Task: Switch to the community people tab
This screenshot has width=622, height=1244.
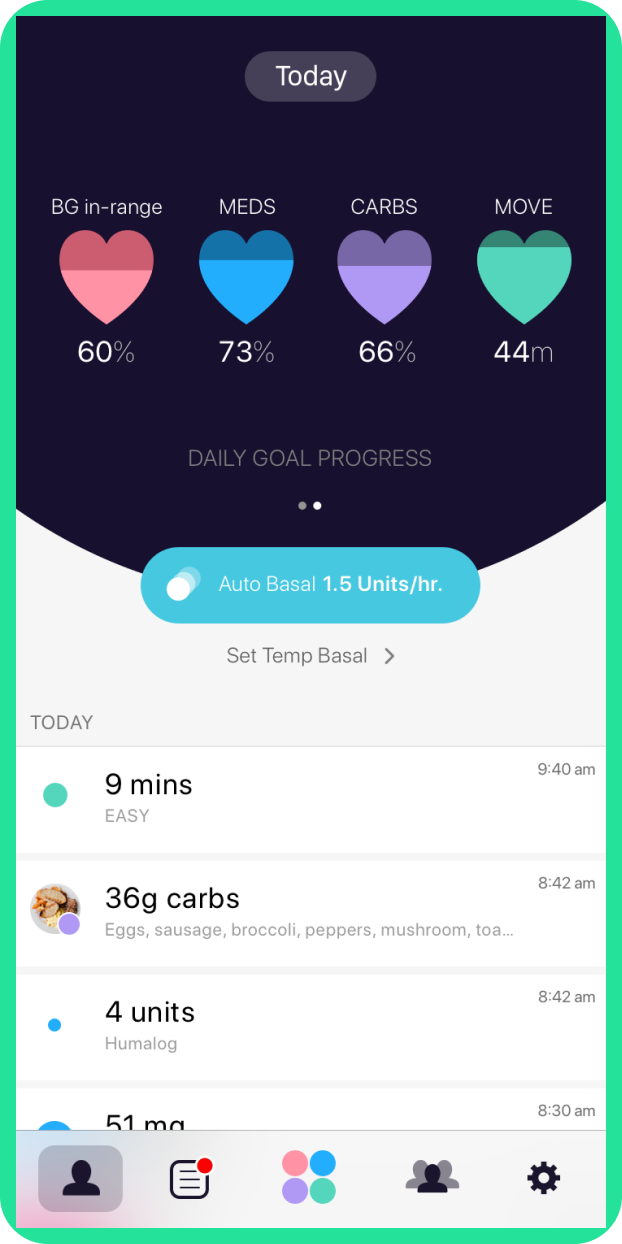Action: (x=432, y=1177)
